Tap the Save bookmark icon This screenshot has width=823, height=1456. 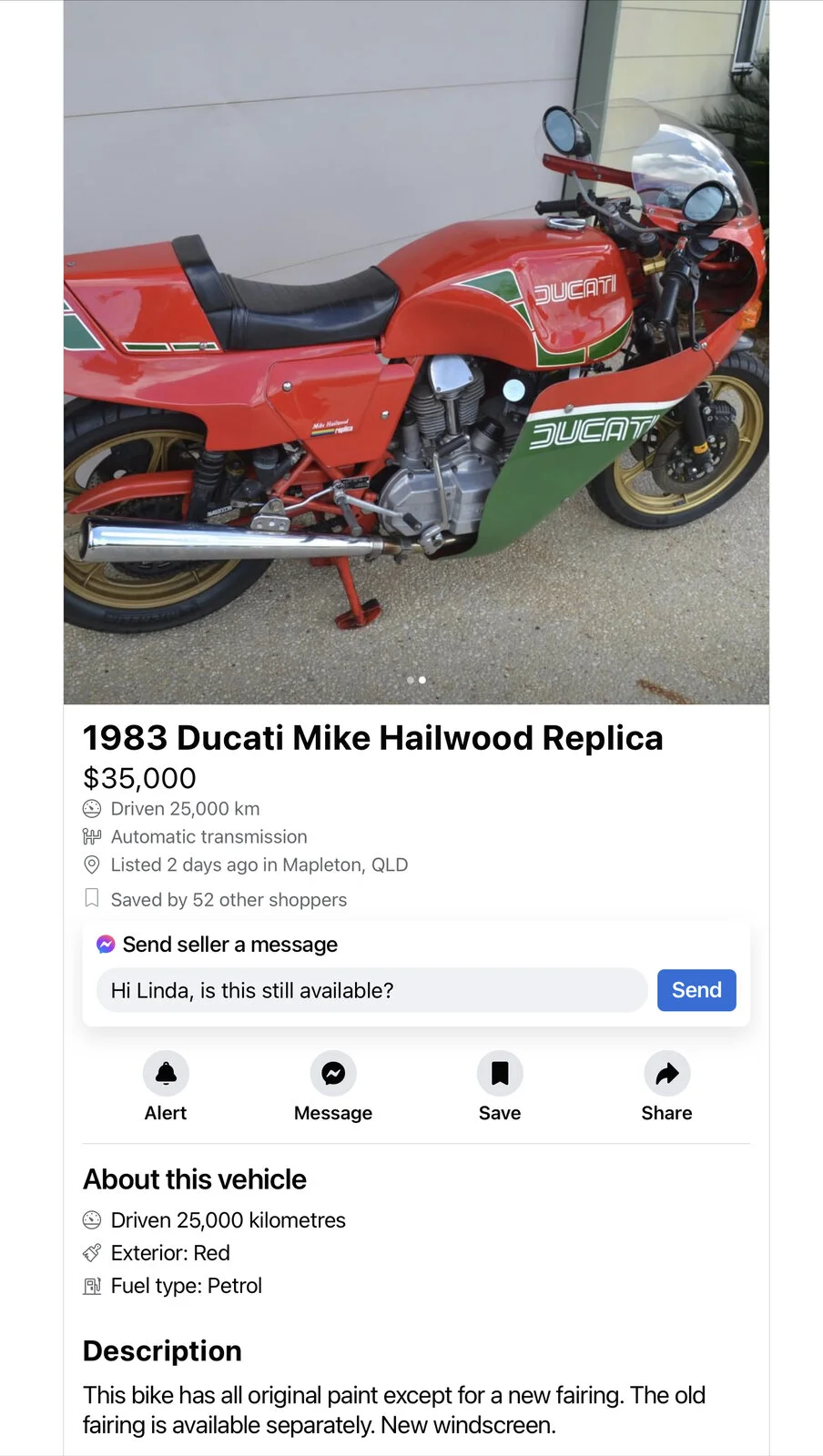[500, 1074]
